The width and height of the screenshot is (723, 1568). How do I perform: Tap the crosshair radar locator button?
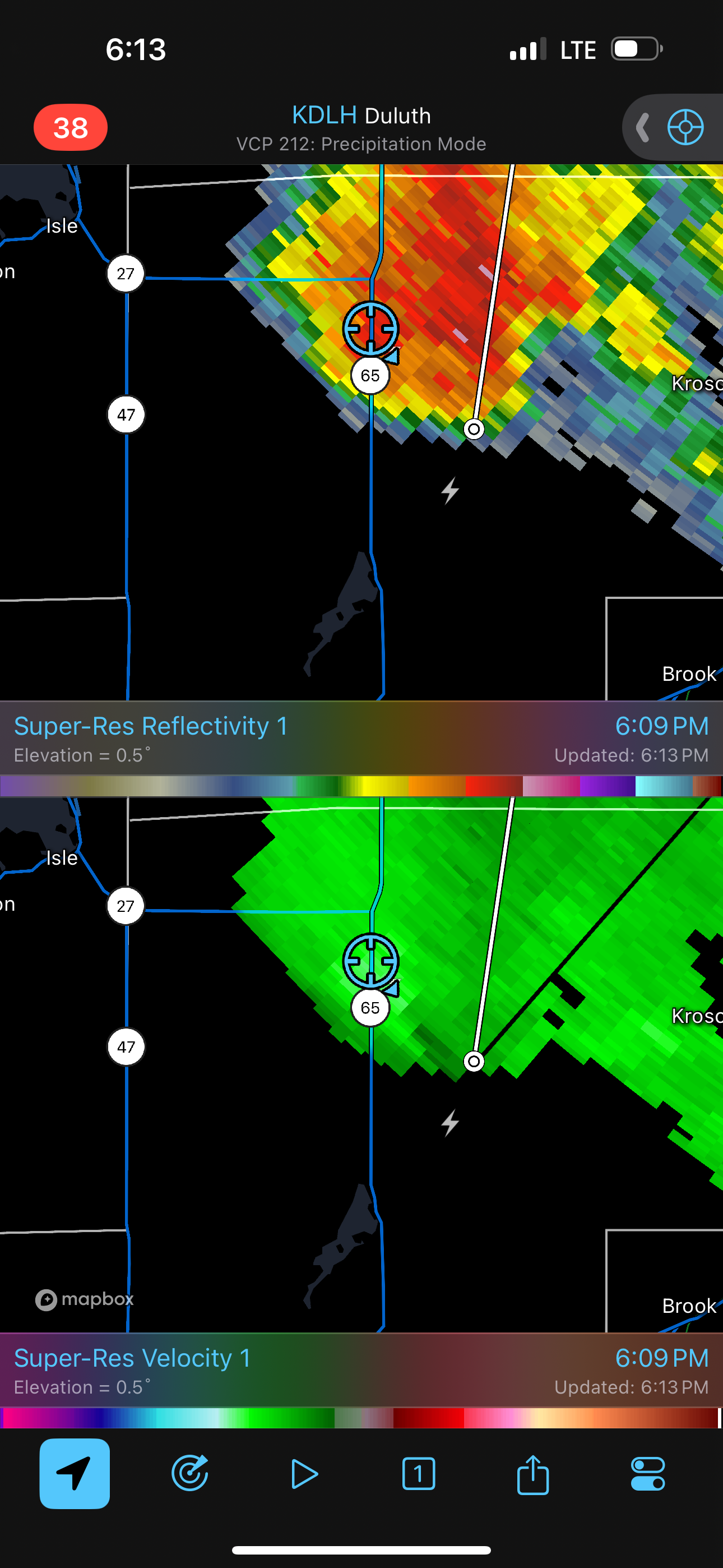pyautogui.click(x=685, y=127)
